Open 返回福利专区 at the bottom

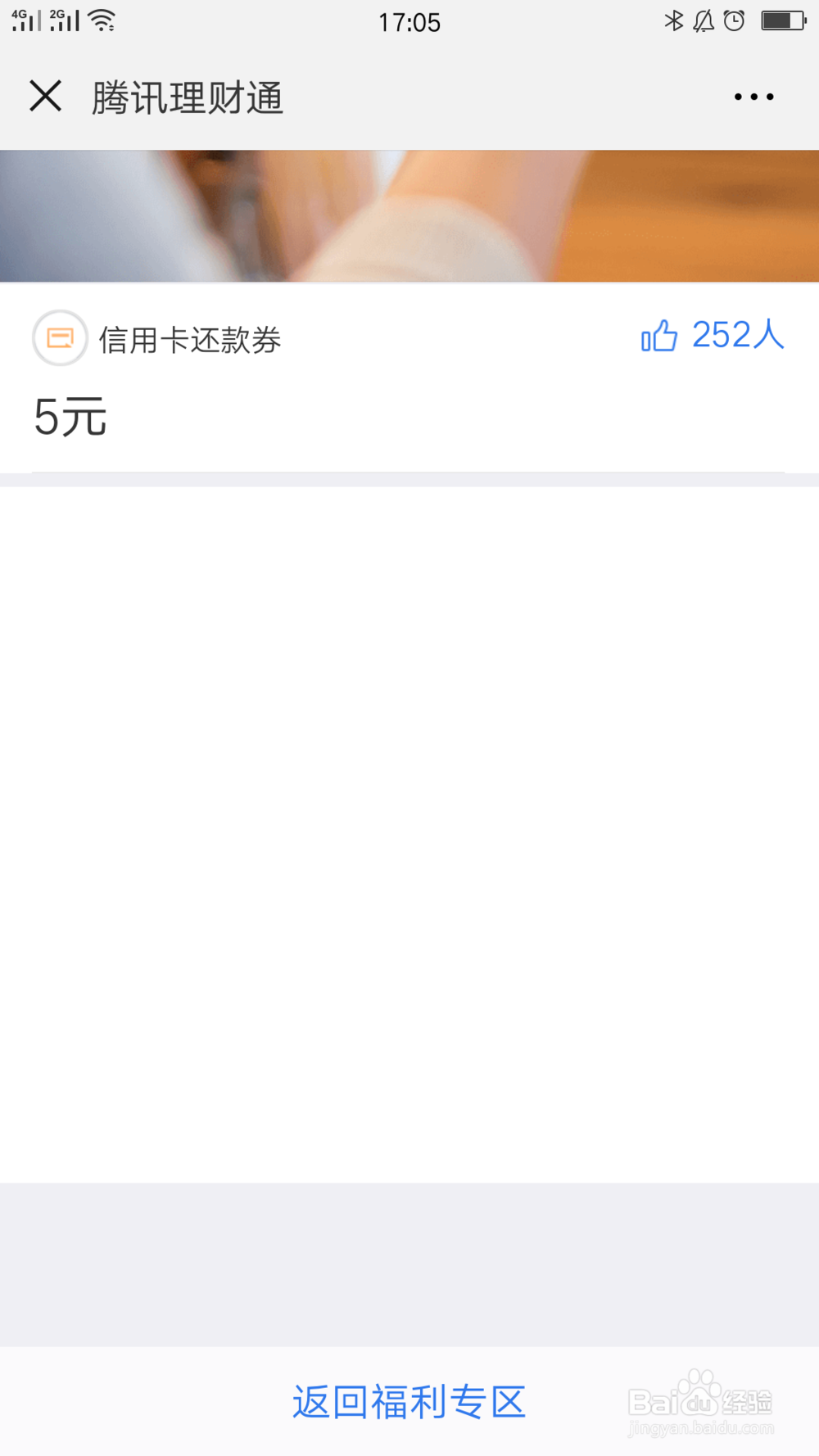tap(409, 1400)
